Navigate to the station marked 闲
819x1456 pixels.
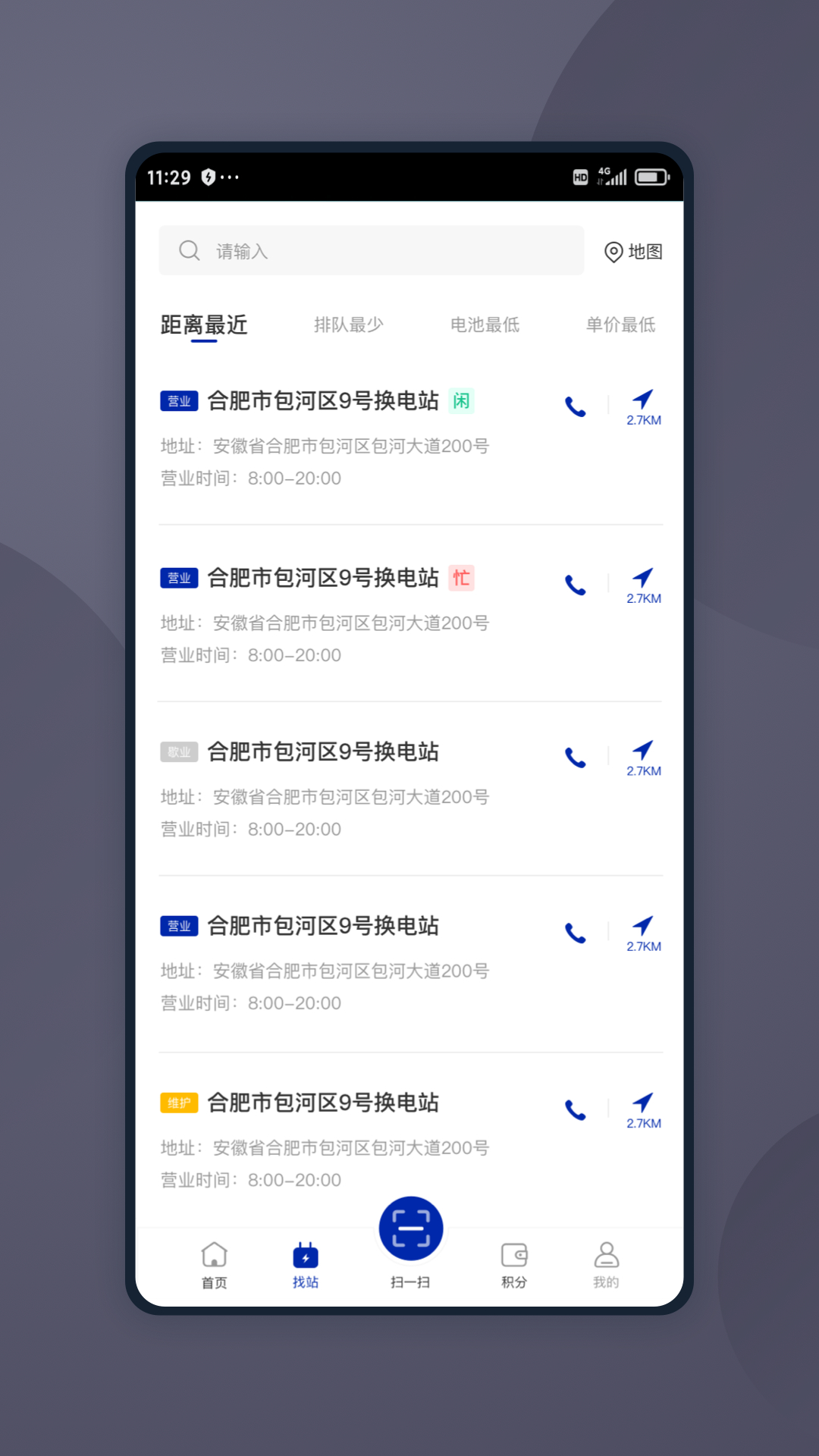pos(643,407)
